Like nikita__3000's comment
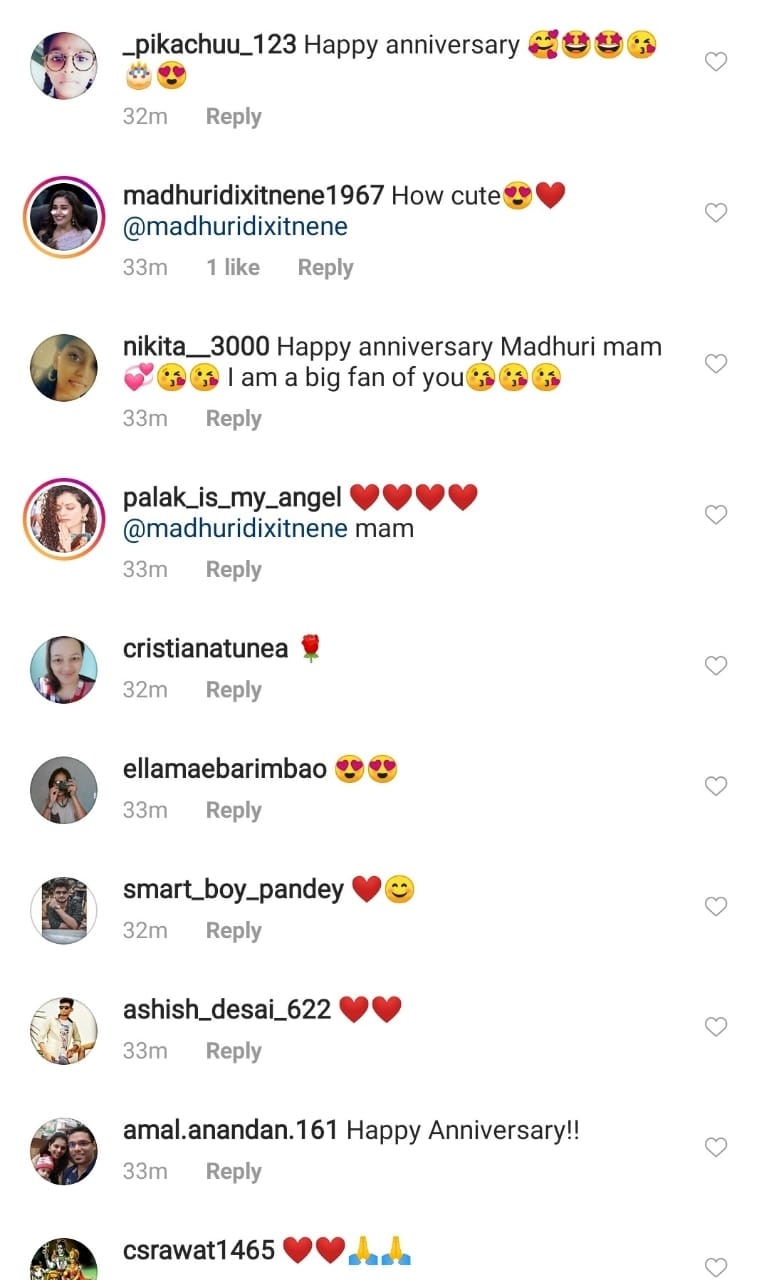 coord(716,364)
